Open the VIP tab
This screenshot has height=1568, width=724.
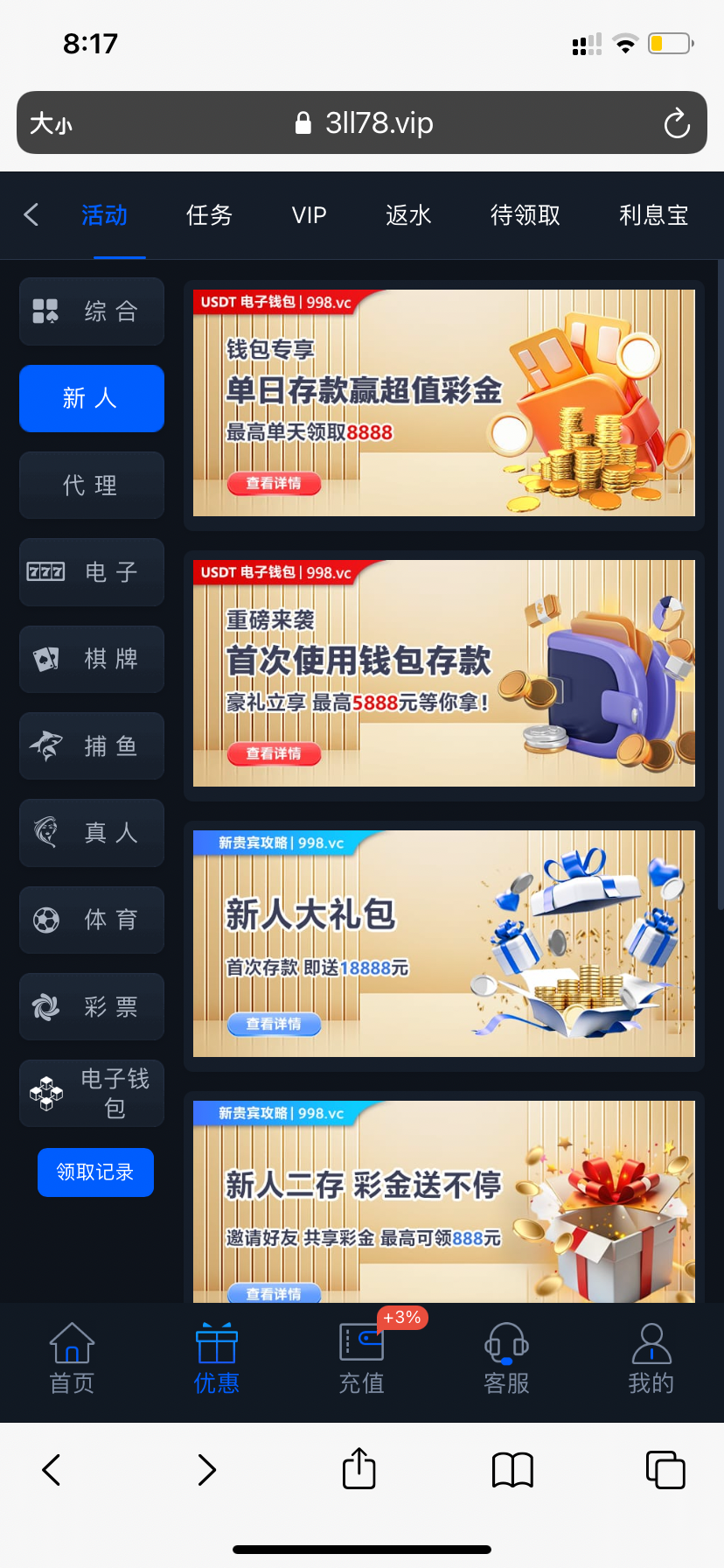point(309,215)
